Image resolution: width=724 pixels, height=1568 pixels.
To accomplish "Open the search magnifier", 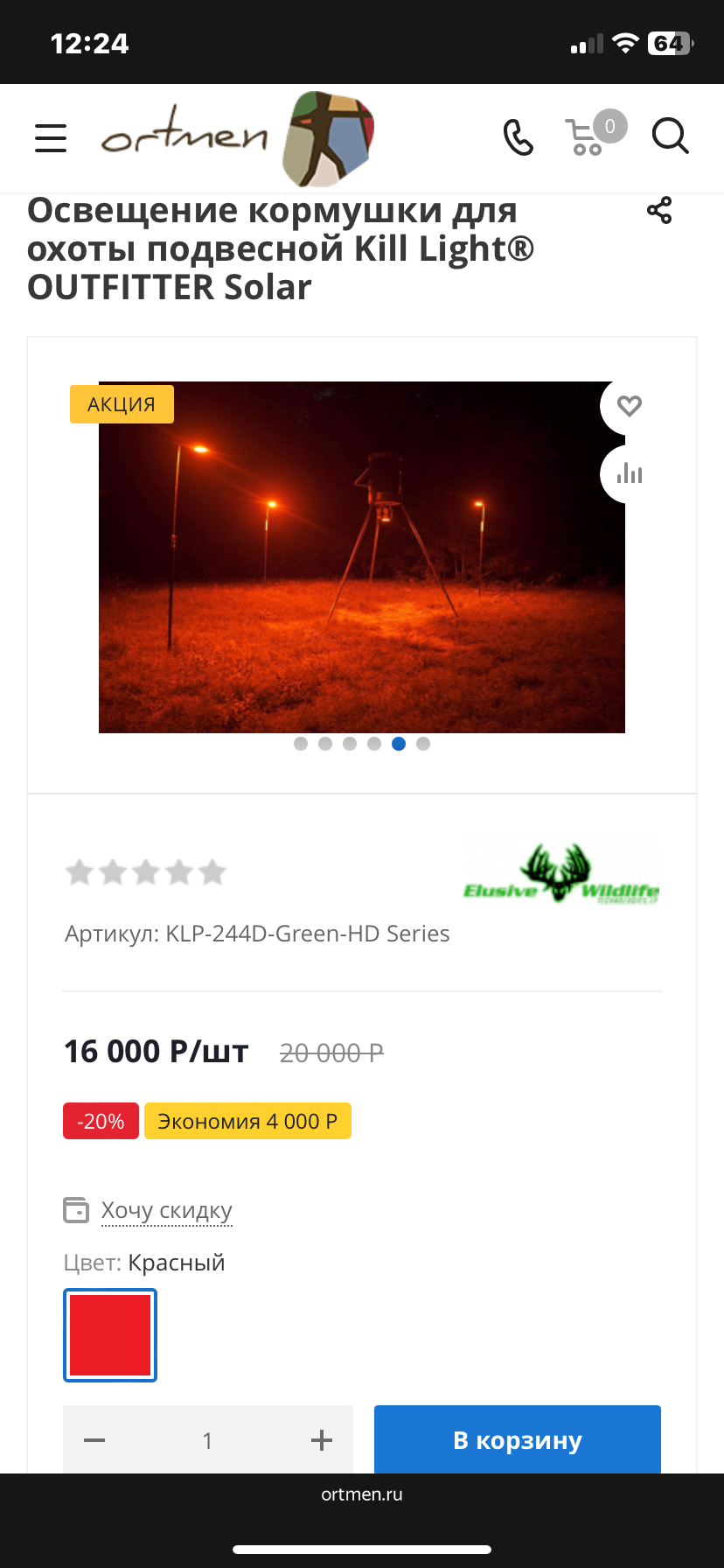I will pyautogui.click(x=671, y=136).
